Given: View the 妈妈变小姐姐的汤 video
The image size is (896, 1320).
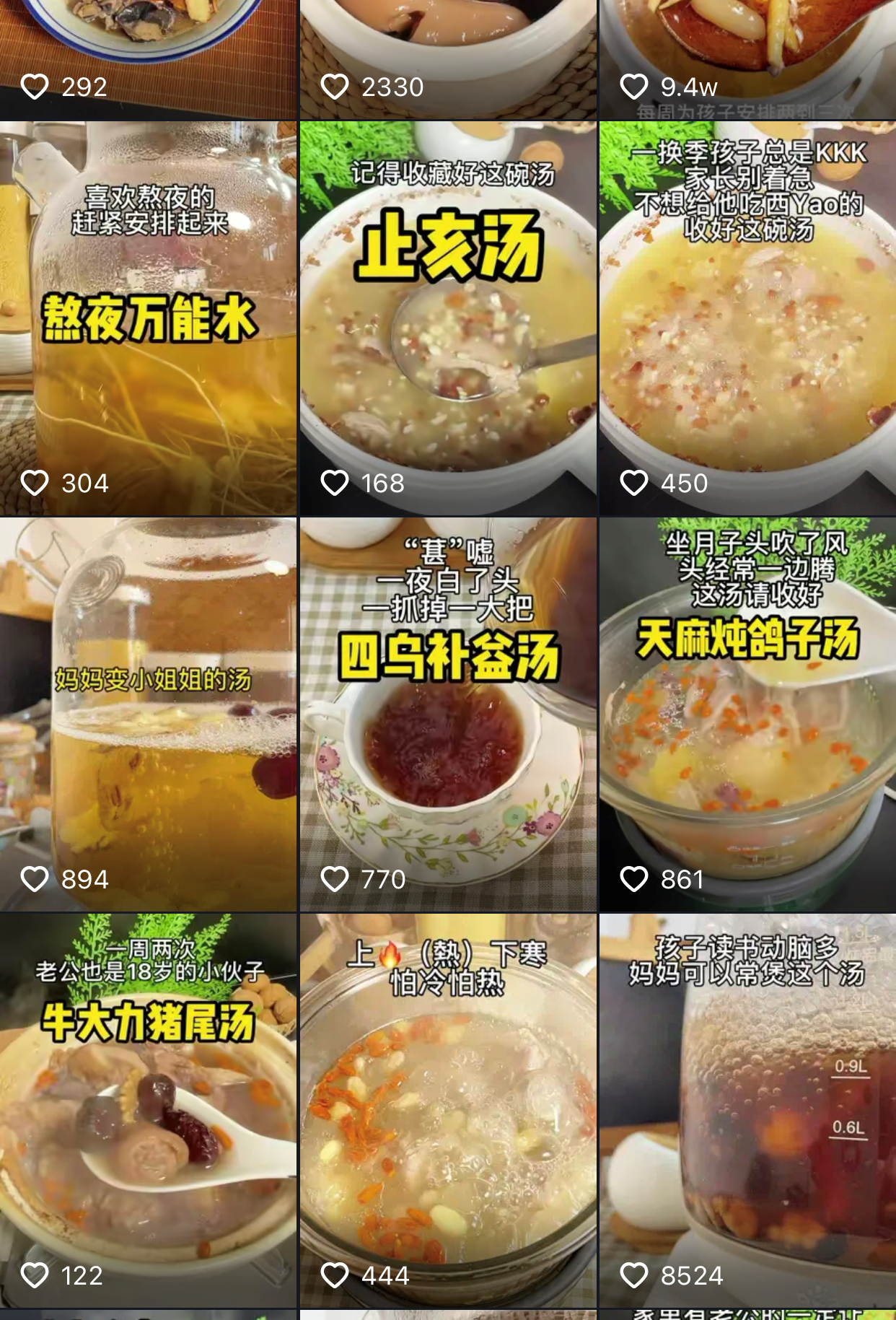Looking at the screenshot, I should click(148, 714).
